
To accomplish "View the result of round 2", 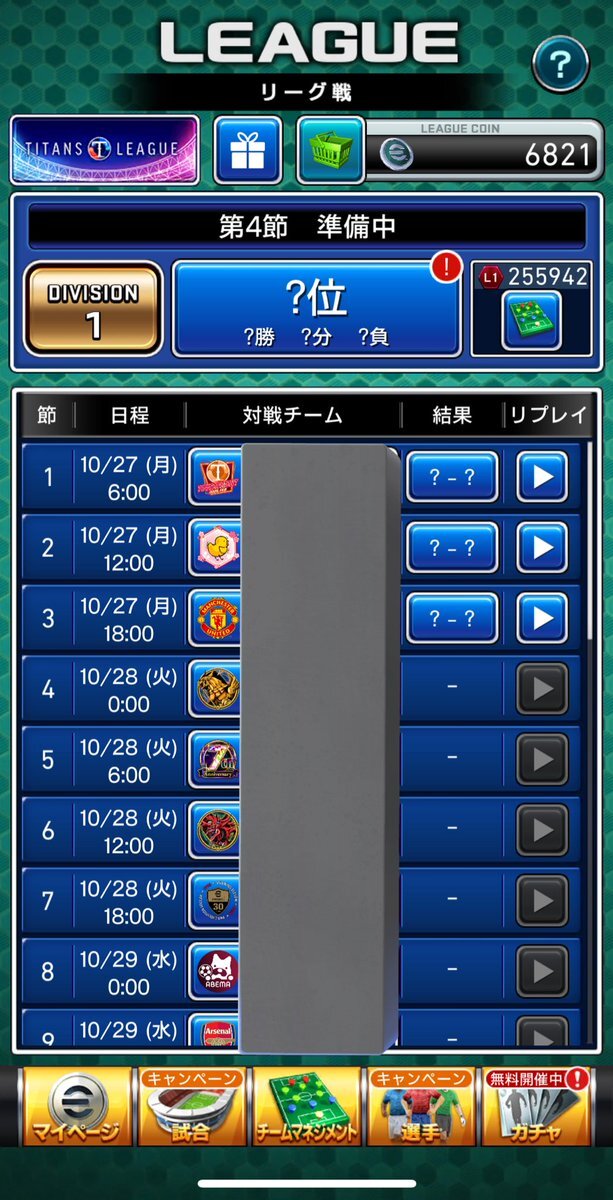I will [451, 548].
